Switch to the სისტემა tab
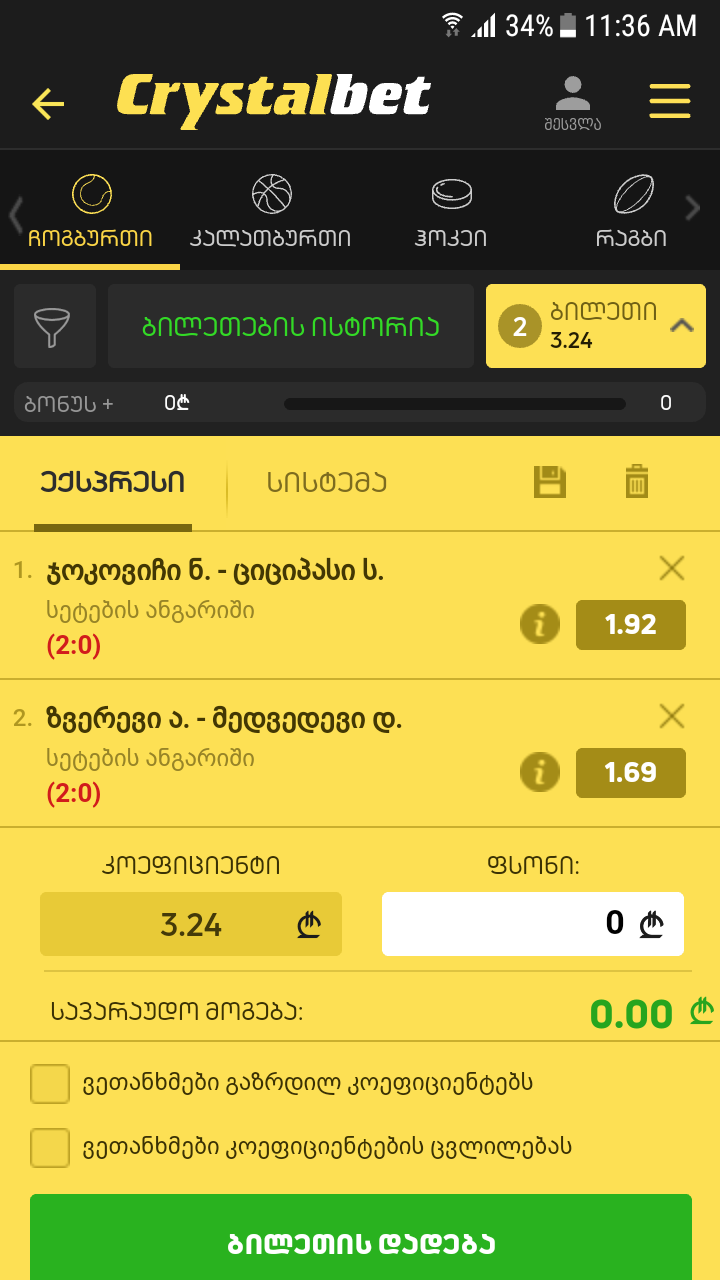The image size is (720, 1280). click(327, 482)
